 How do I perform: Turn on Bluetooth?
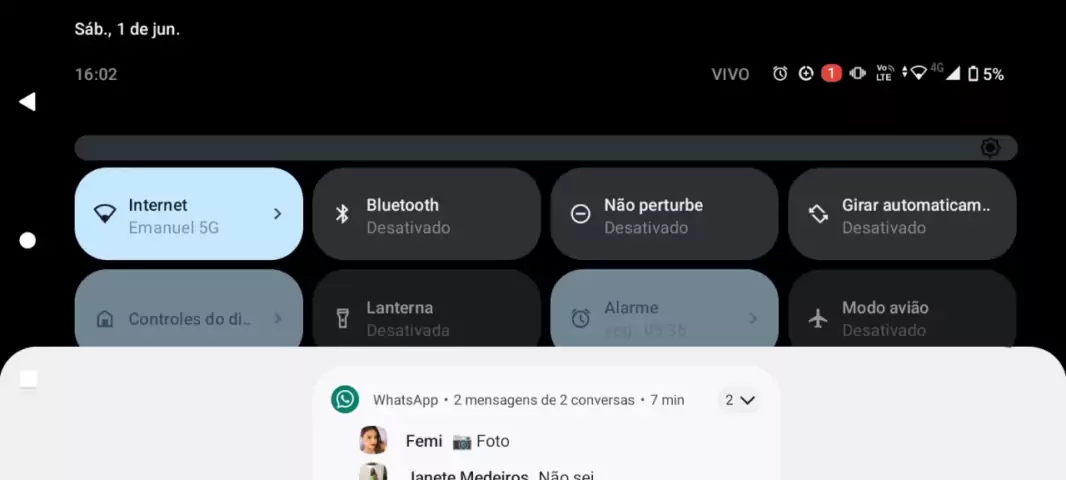coord(426,214)
